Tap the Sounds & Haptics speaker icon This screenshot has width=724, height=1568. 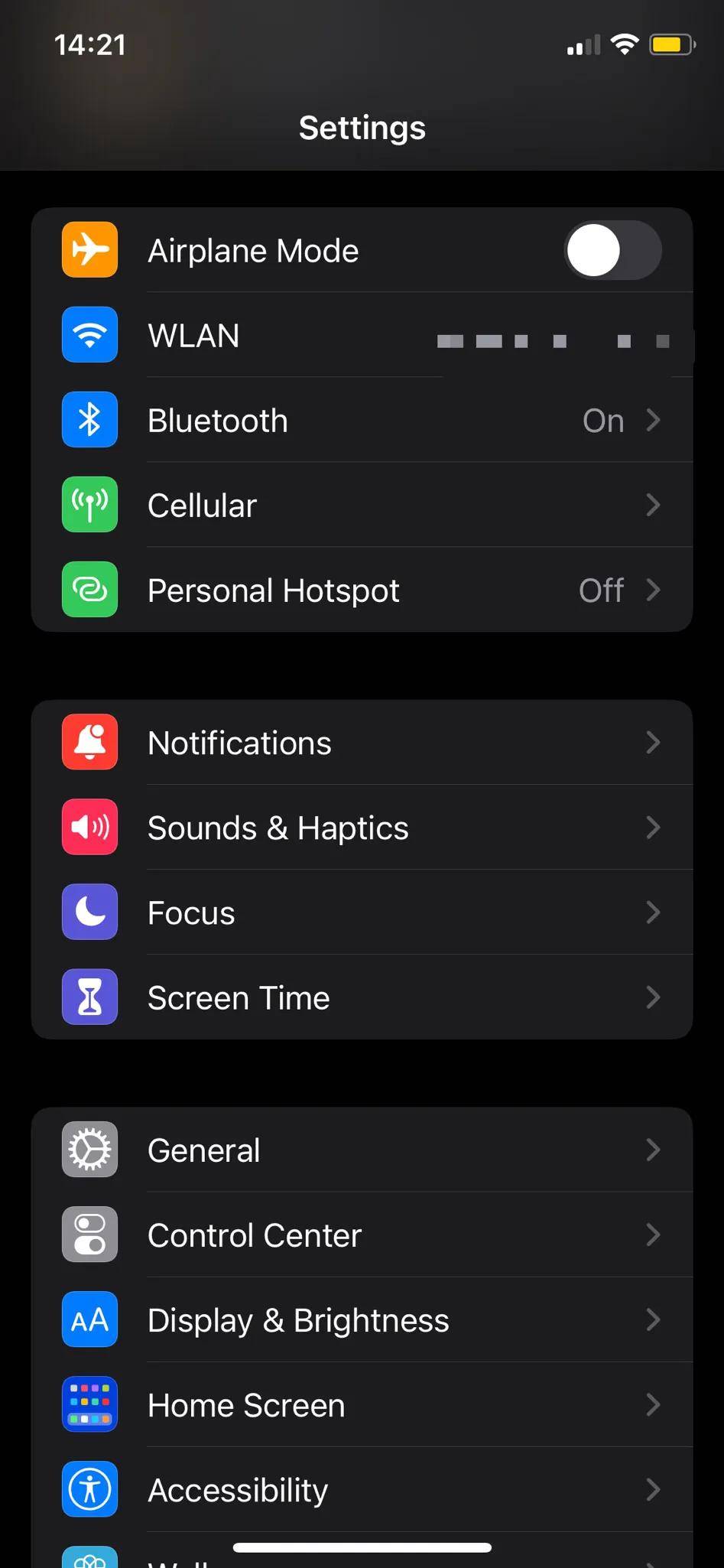point(89,827)
